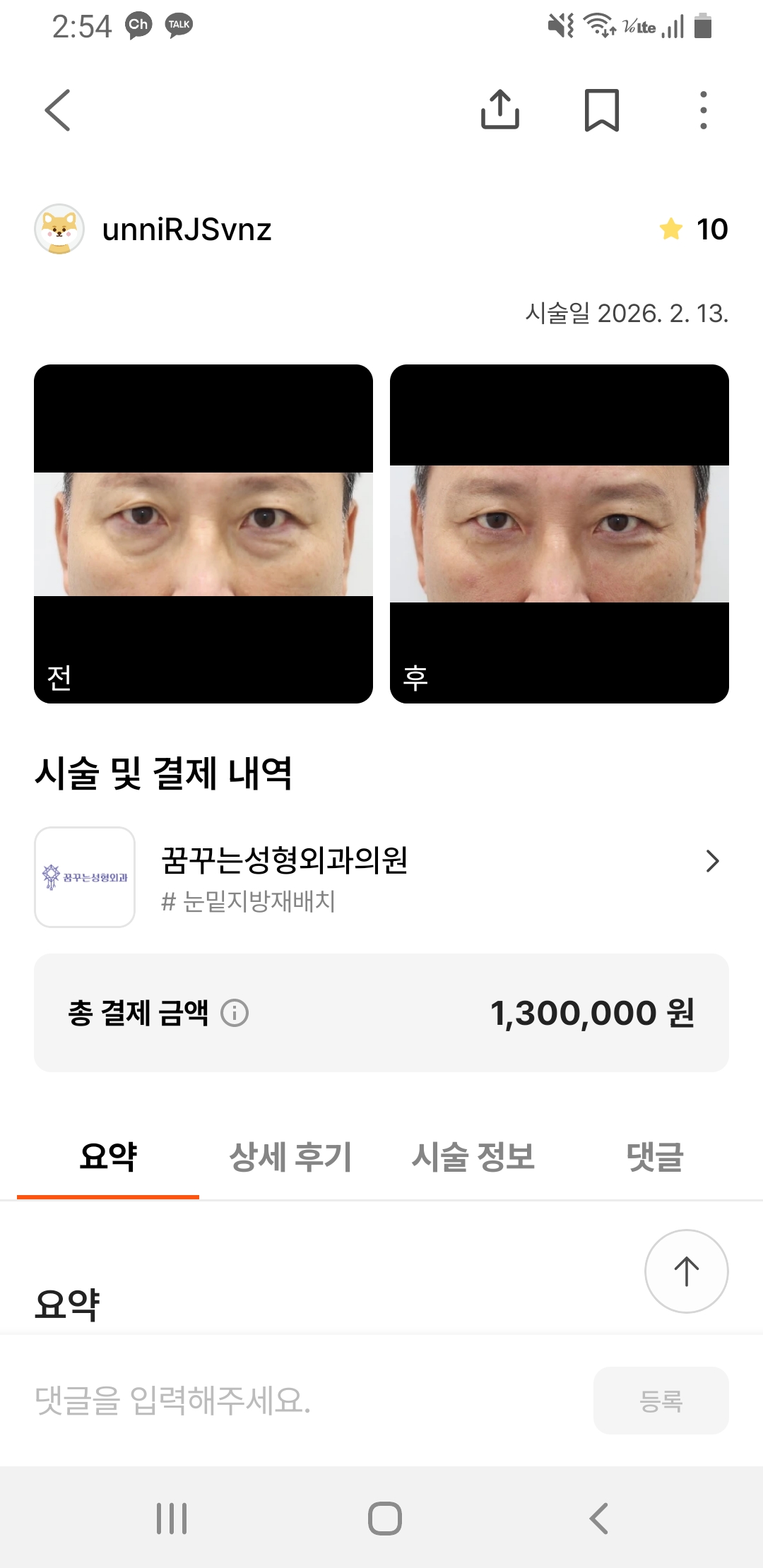View the 후 (after) photo

[560, 534]
